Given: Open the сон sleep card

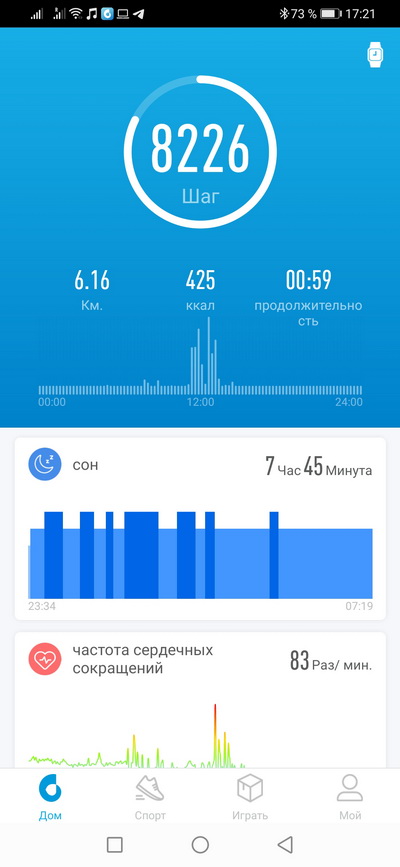Looking at the screenshot, I should 200,529.
